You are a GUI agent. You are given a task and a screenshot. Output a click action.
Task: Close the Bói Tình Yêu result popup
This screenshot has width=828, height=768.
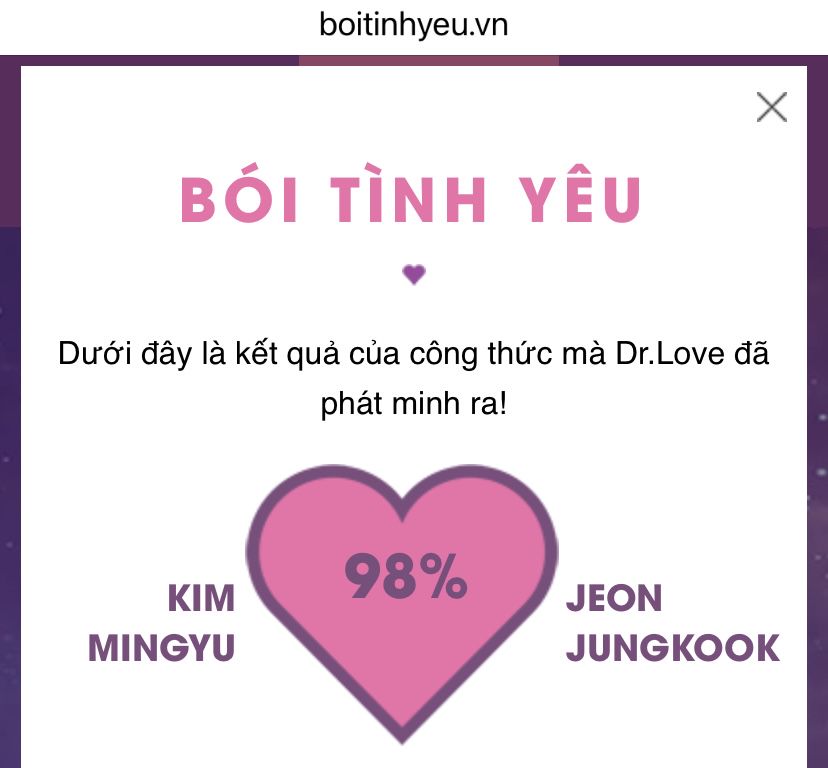click(x=771, y=107)
